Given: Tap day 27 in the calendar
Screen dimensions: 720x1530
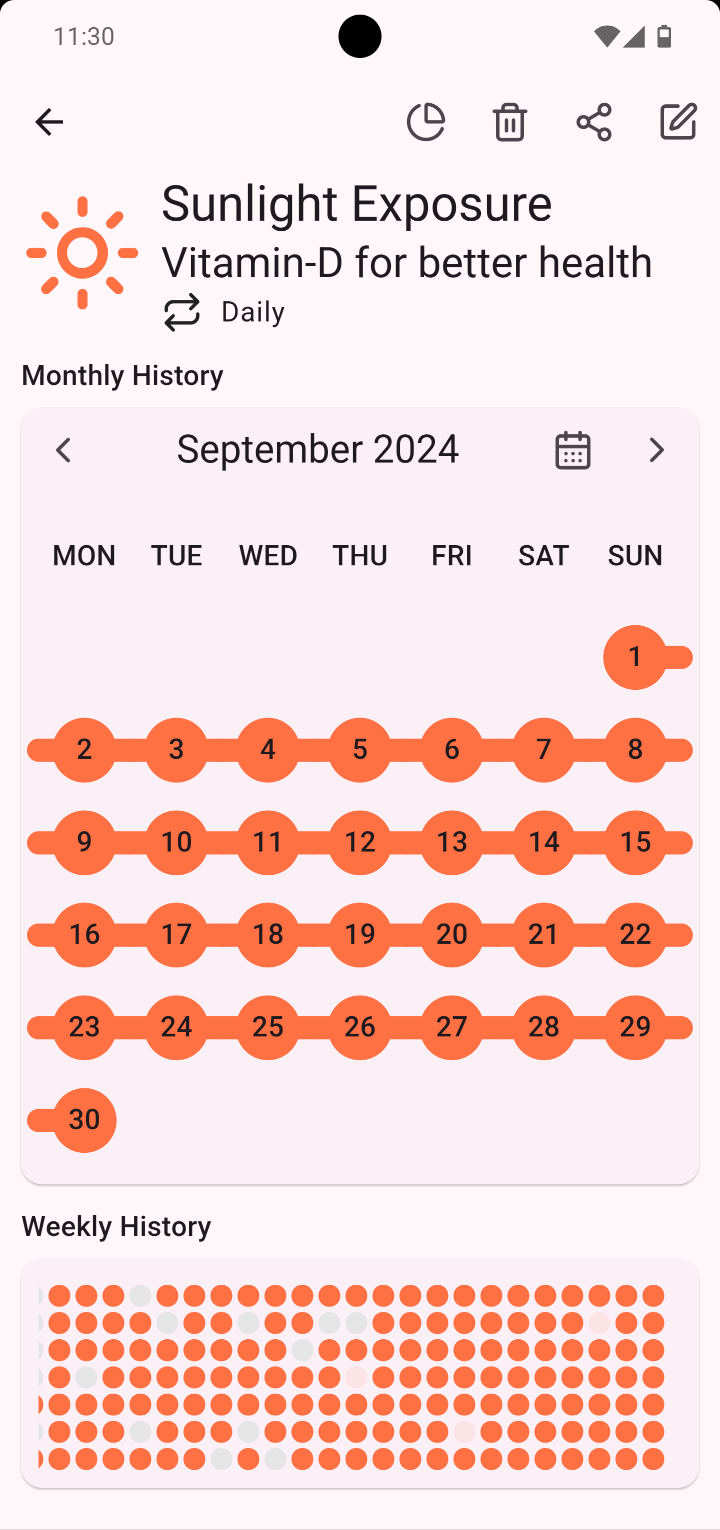Looking at the screenshot, I should pyautogui.click(x=452, y=1027).
